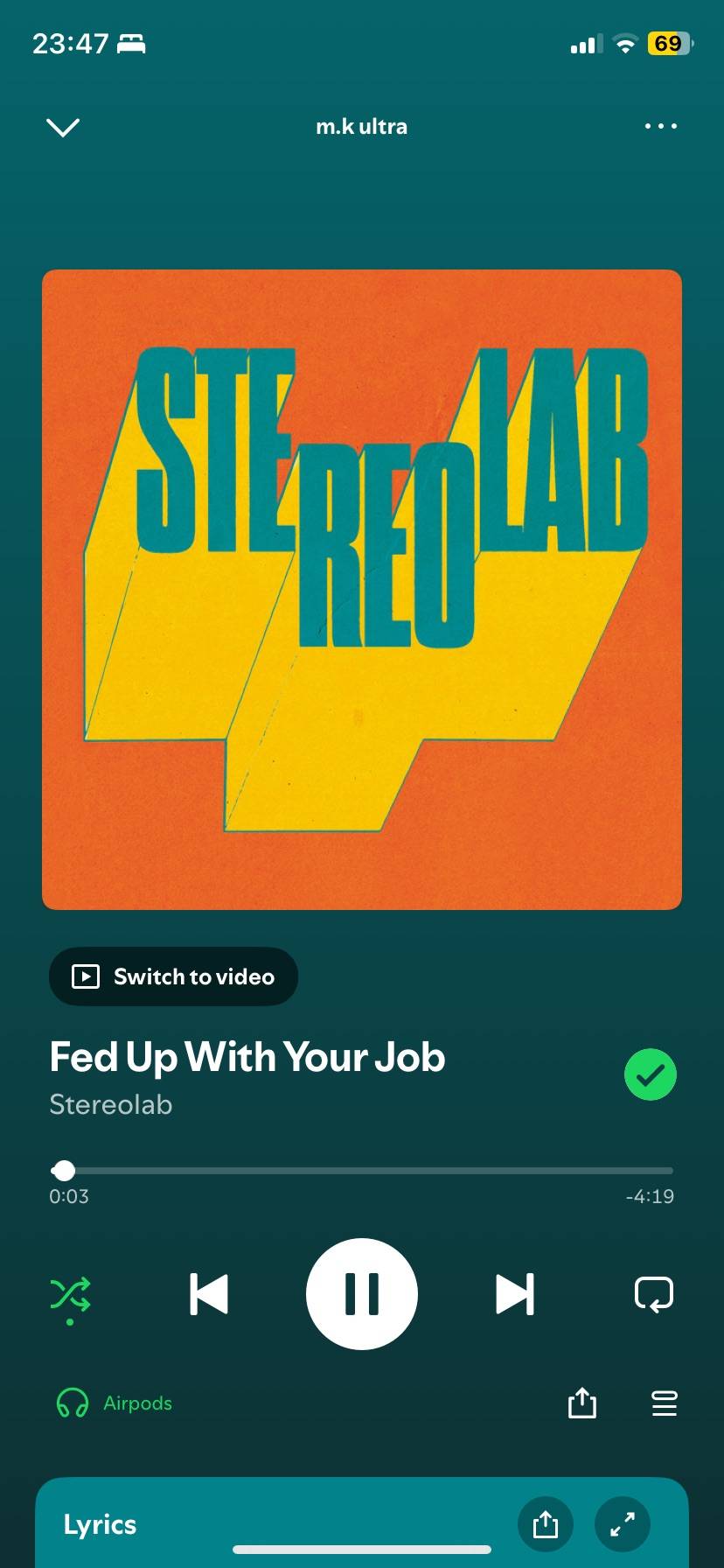Open the three-dot options menu

(x=660, y=126)
